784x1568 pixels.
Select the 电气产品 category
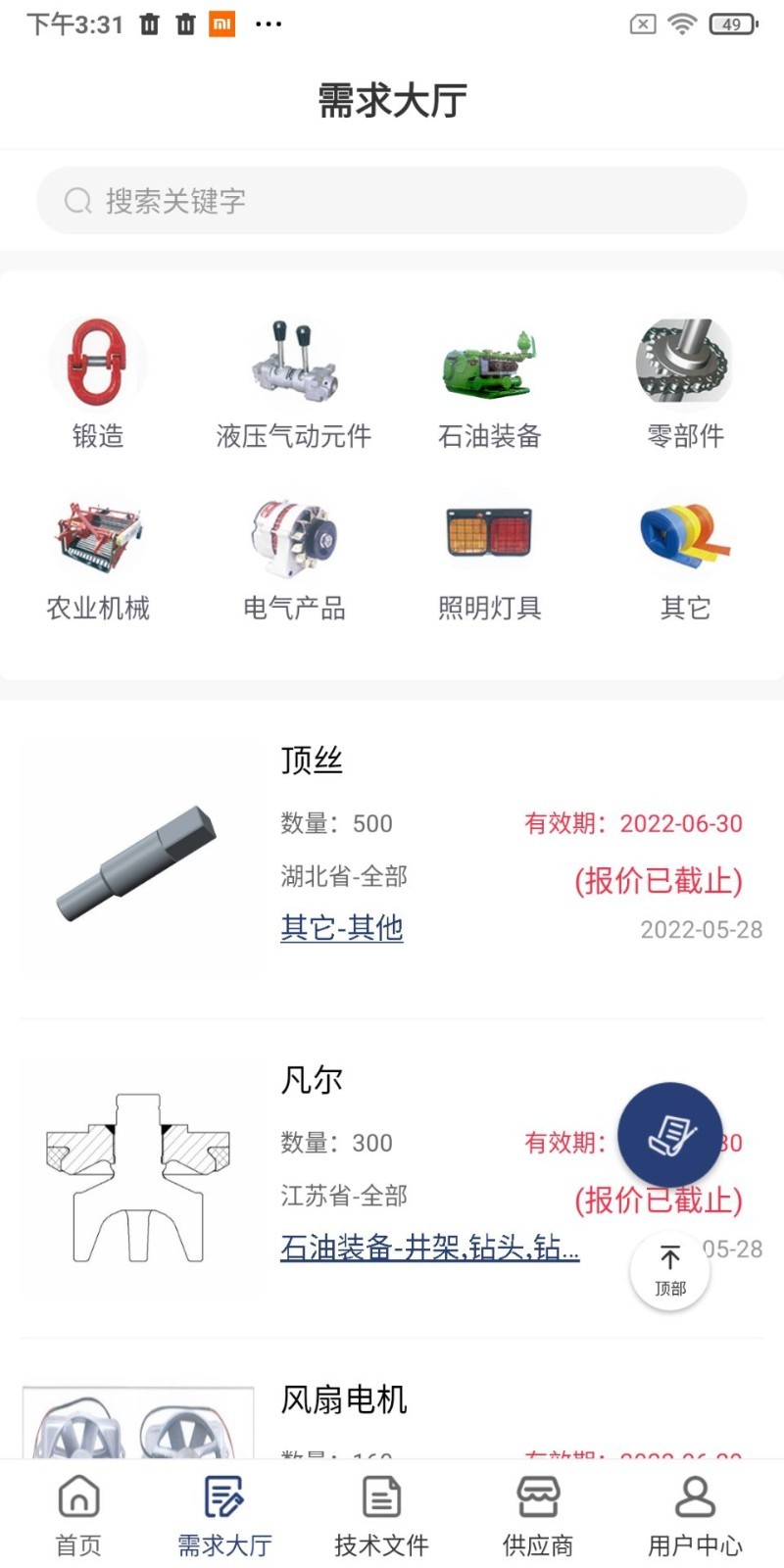293,559
